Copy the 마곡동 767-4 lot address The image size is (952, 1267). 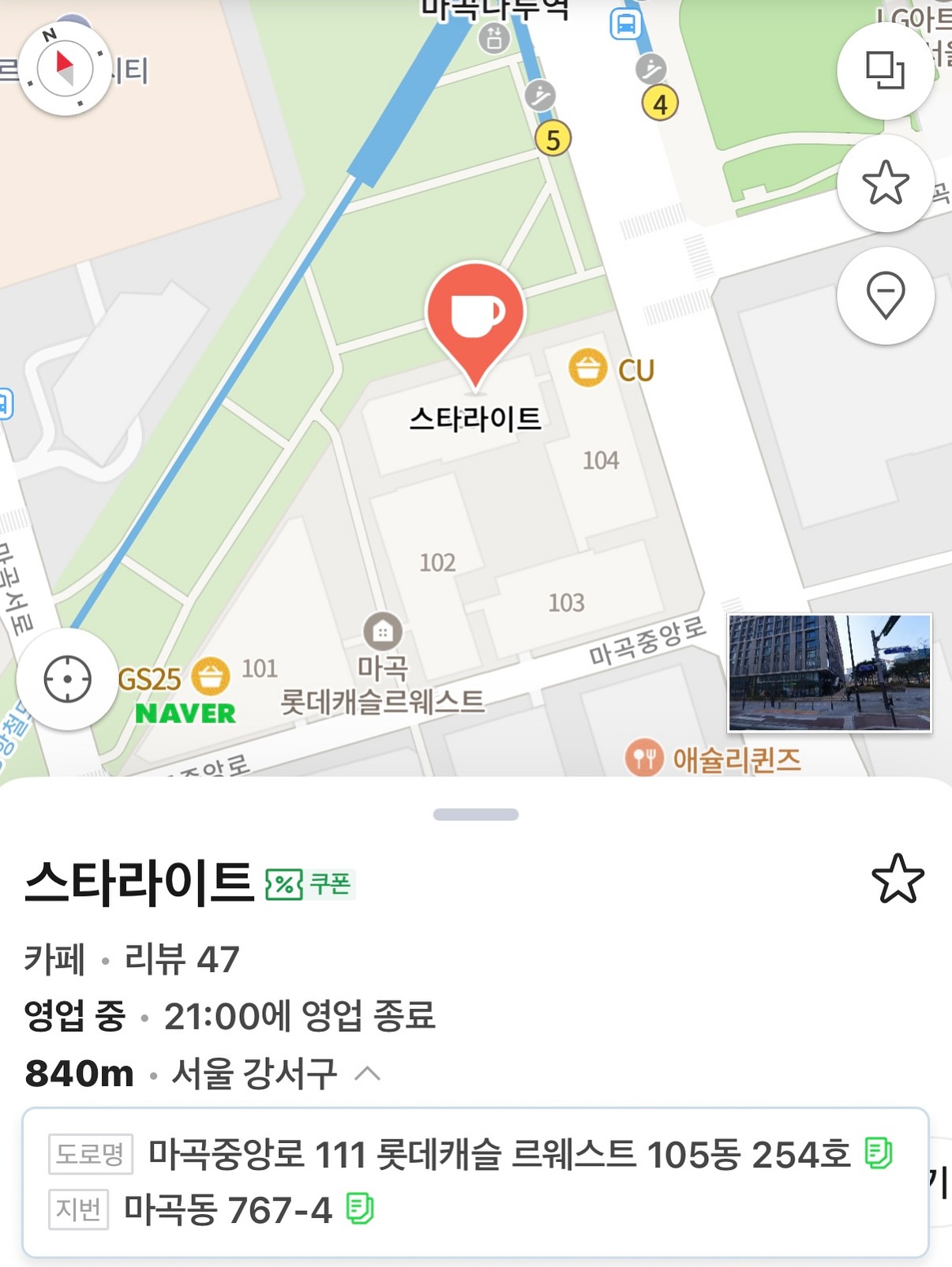(x=360, y=1209)
